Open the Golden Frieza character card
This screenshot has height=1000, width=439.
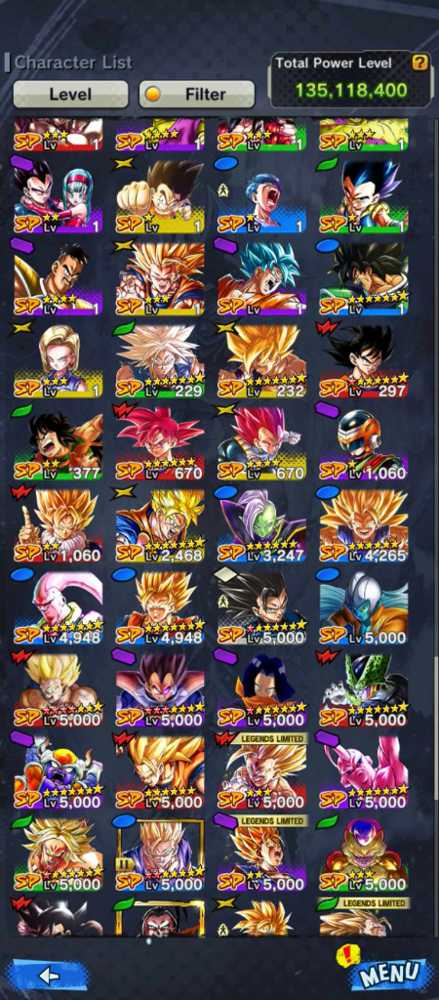pos(364,856)
